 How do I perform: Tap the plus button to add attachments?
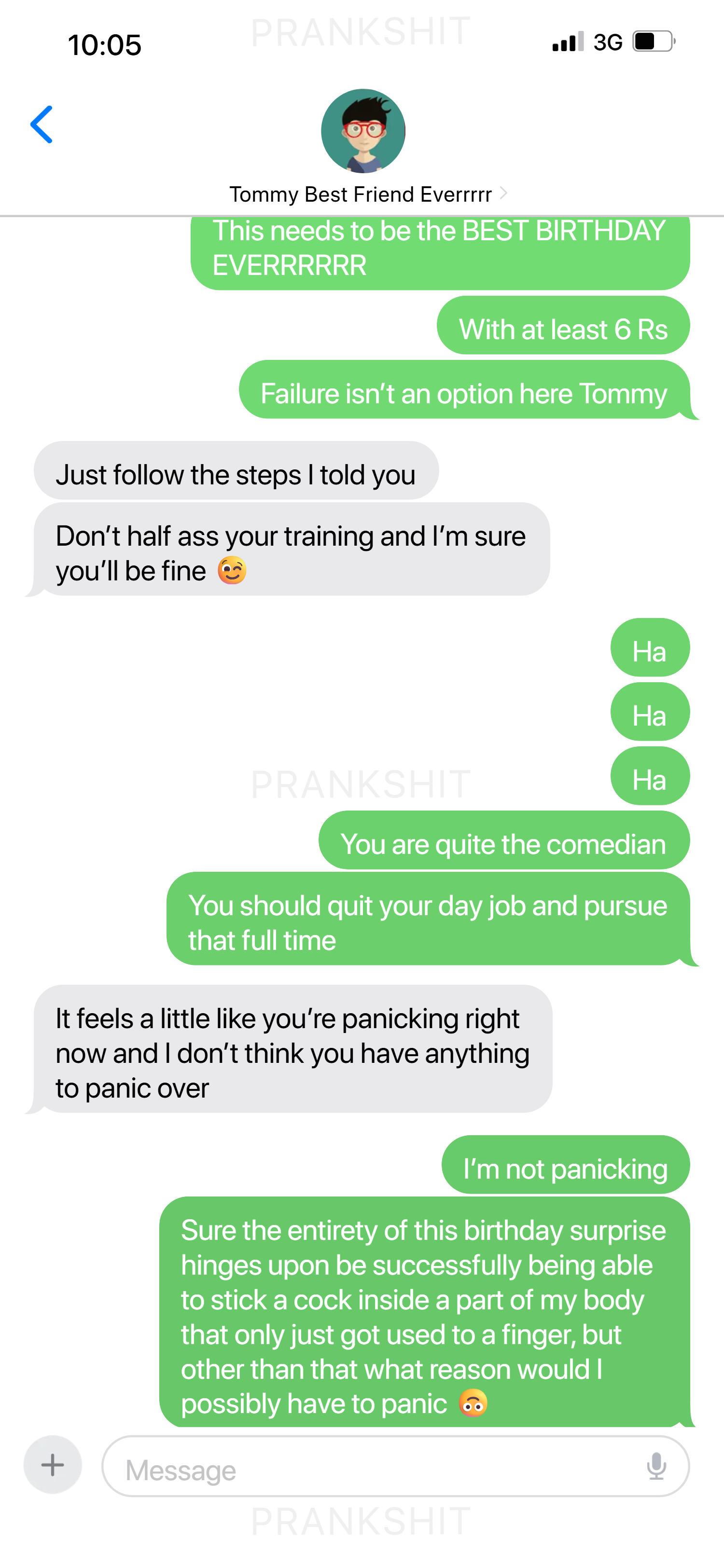pos(52,1465)
